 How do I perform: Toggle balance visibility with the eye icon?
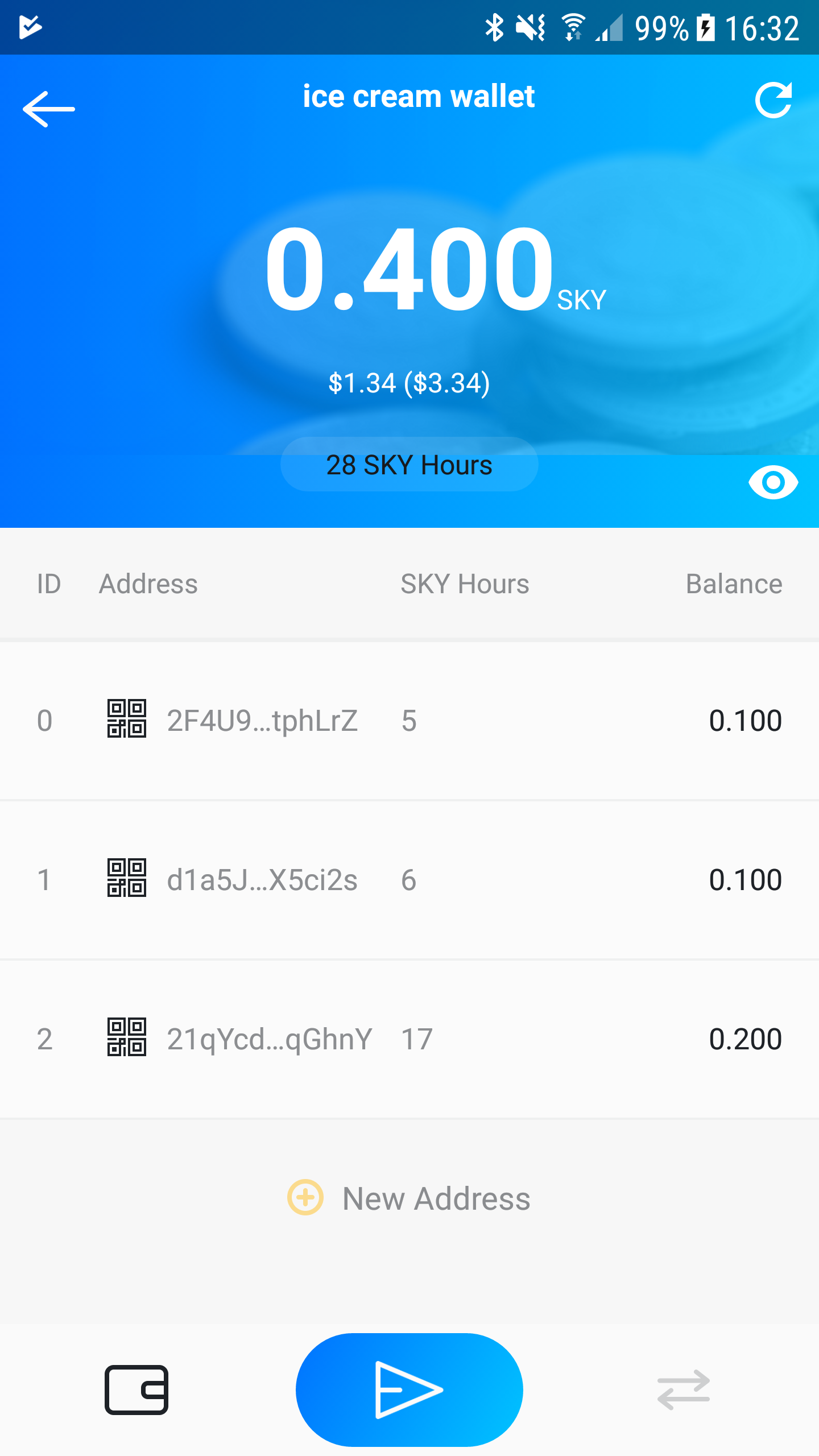click(x=773, y=482)
